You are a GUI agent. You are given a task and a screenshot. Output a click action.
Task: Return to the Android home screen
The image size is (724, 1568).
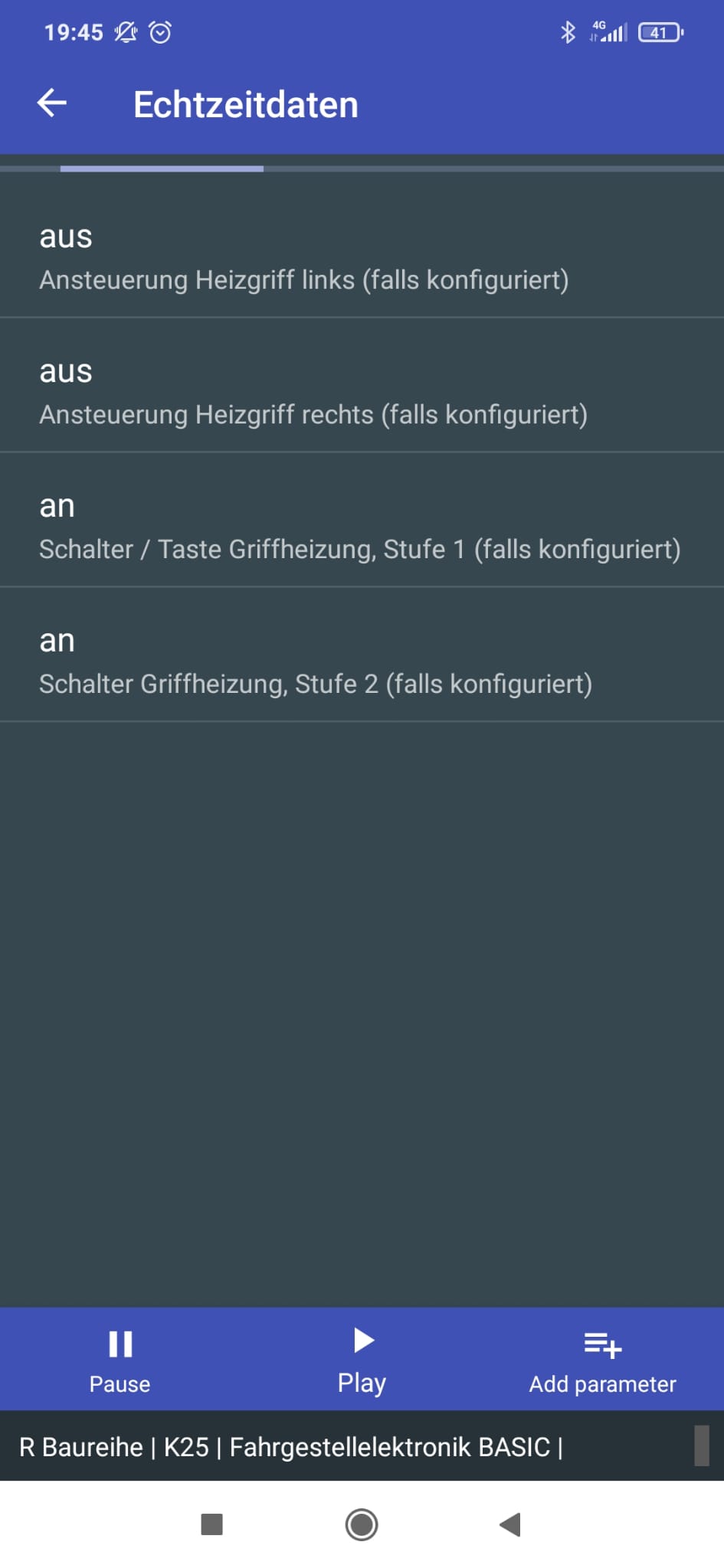coord(362,1524)
